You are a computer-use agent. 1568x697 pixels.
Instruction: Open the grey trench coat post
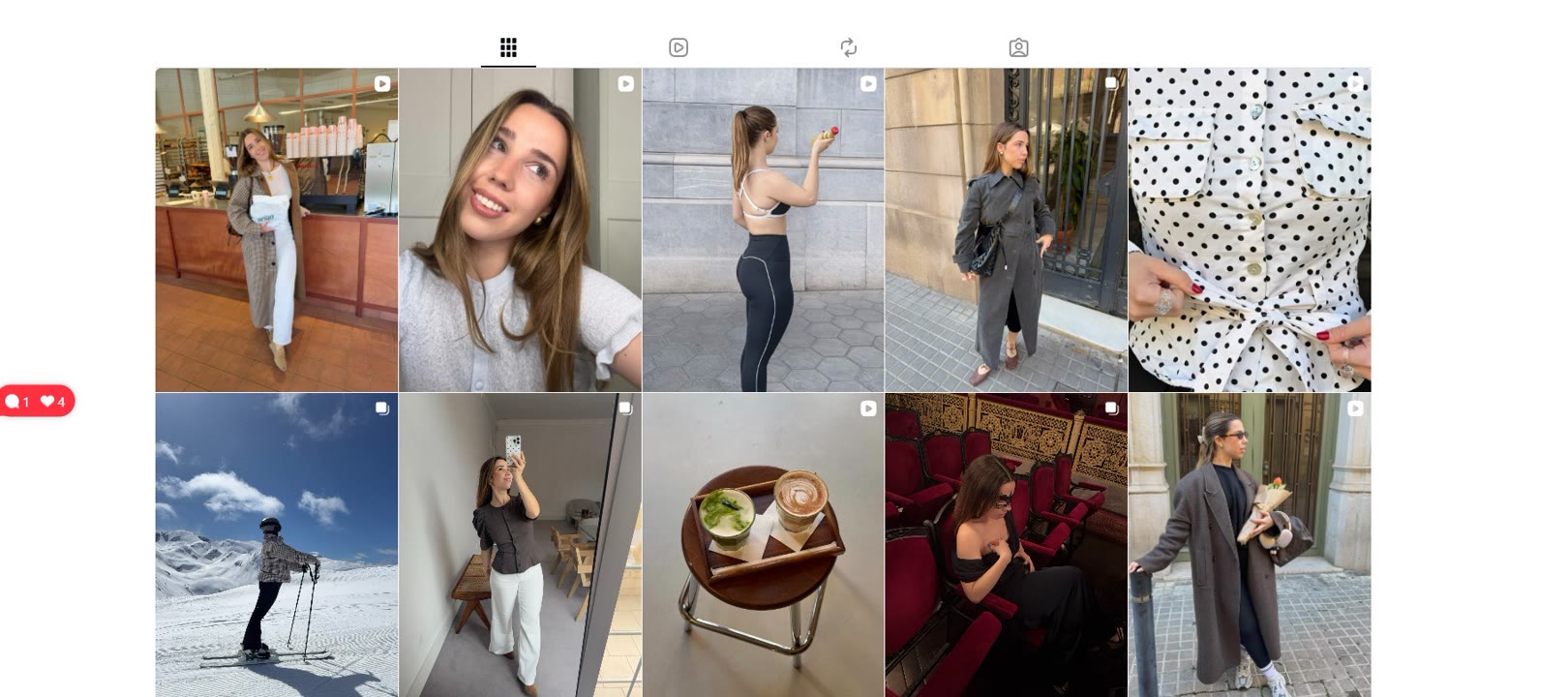click(1006, 230)
